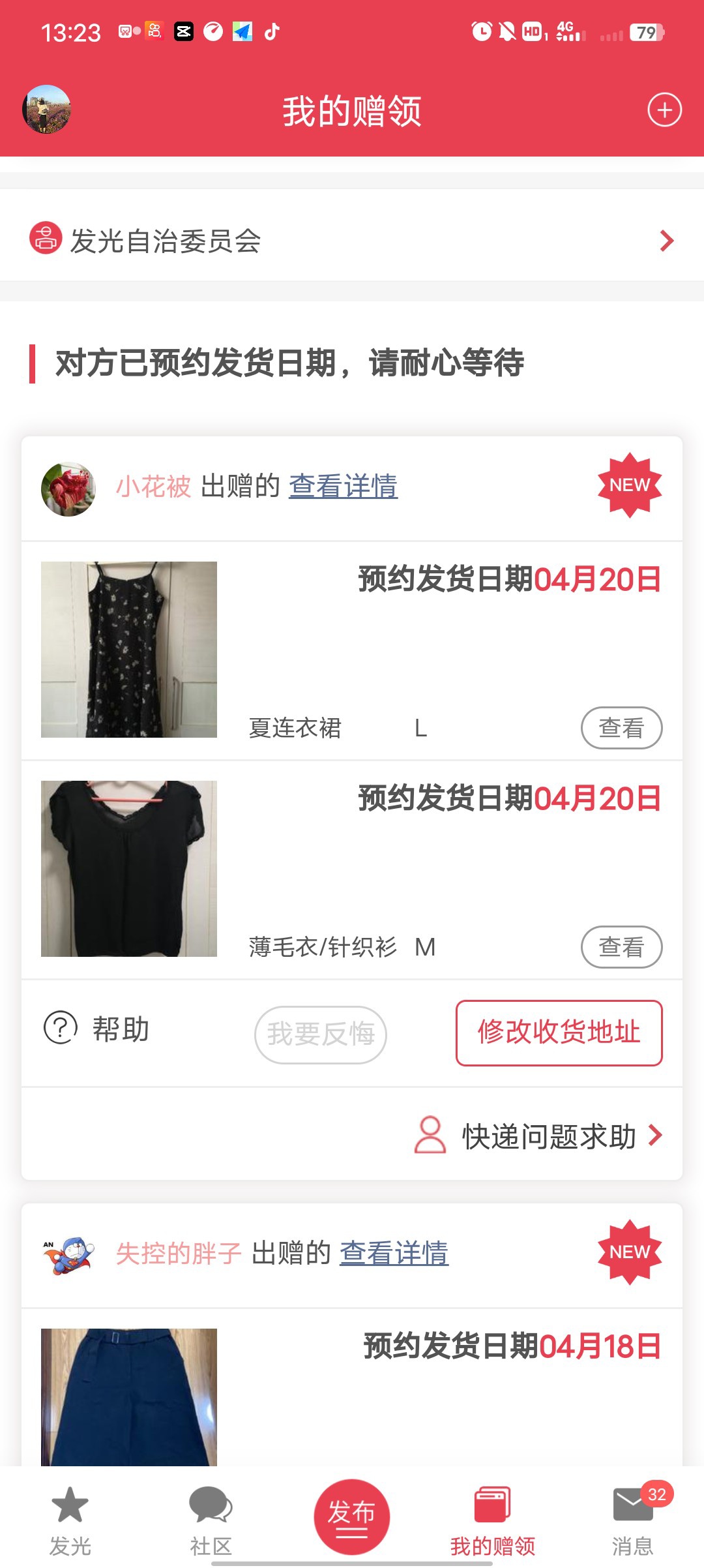Open 帮助 help
Screen dimensions: 704x1568
pos(96,1029)
